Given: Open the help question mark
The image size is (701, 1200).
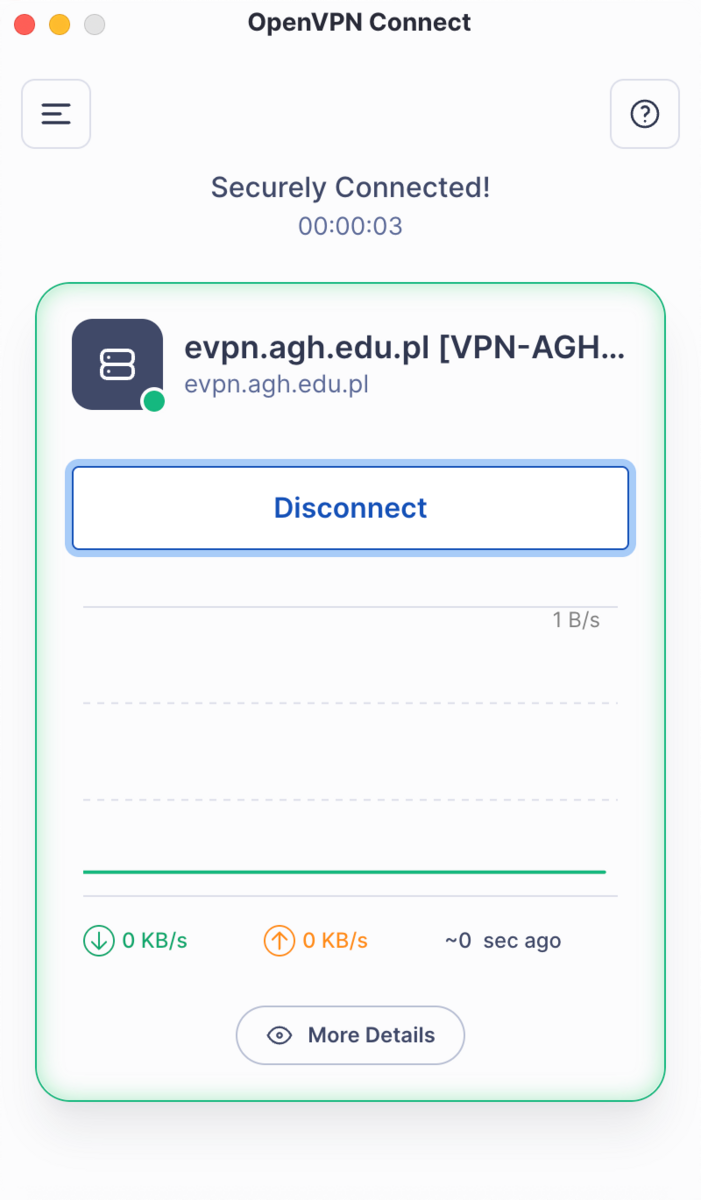Looking at the screenshot, I should (644, 114).
